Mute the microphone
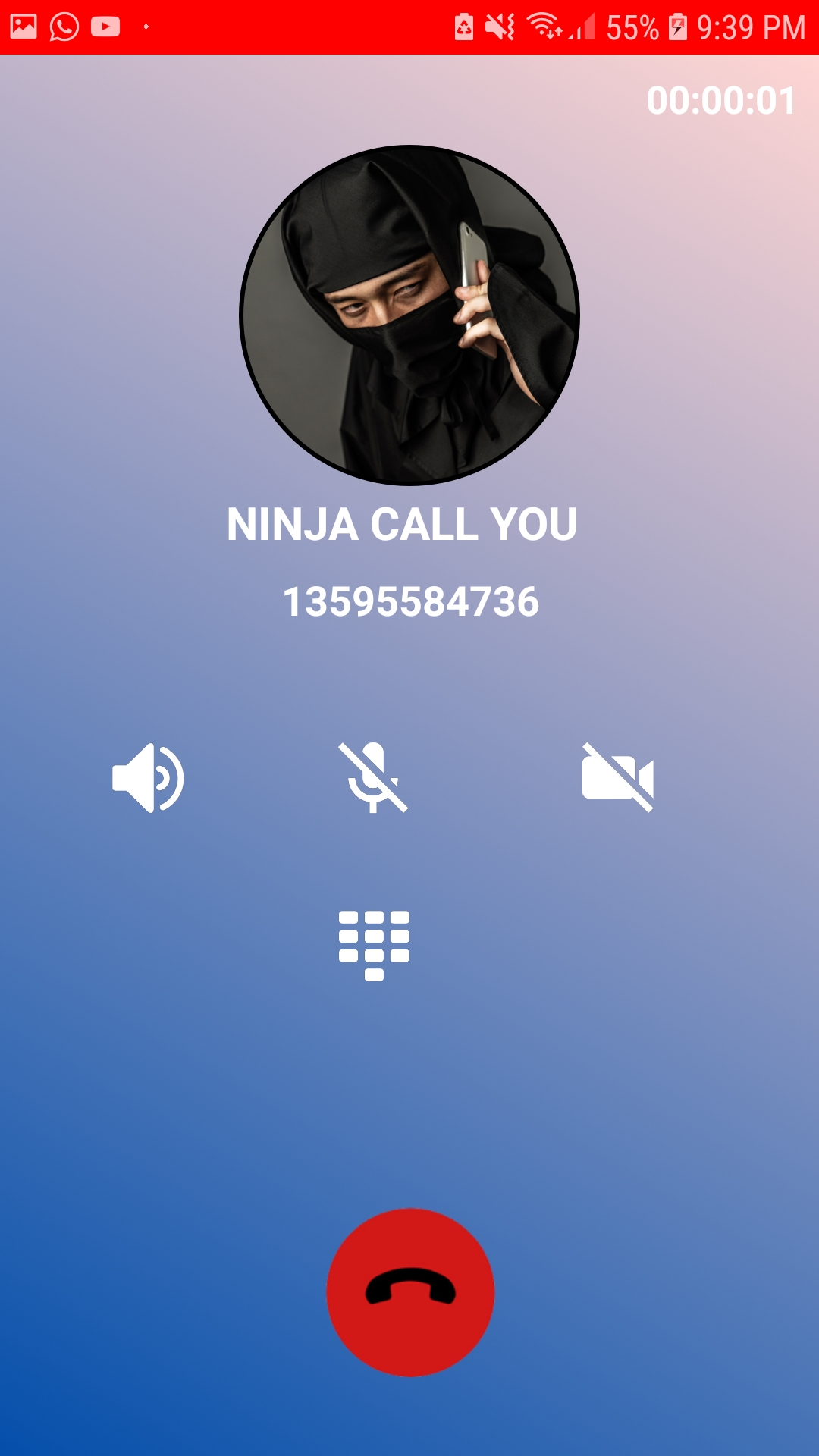 [373, 777]
